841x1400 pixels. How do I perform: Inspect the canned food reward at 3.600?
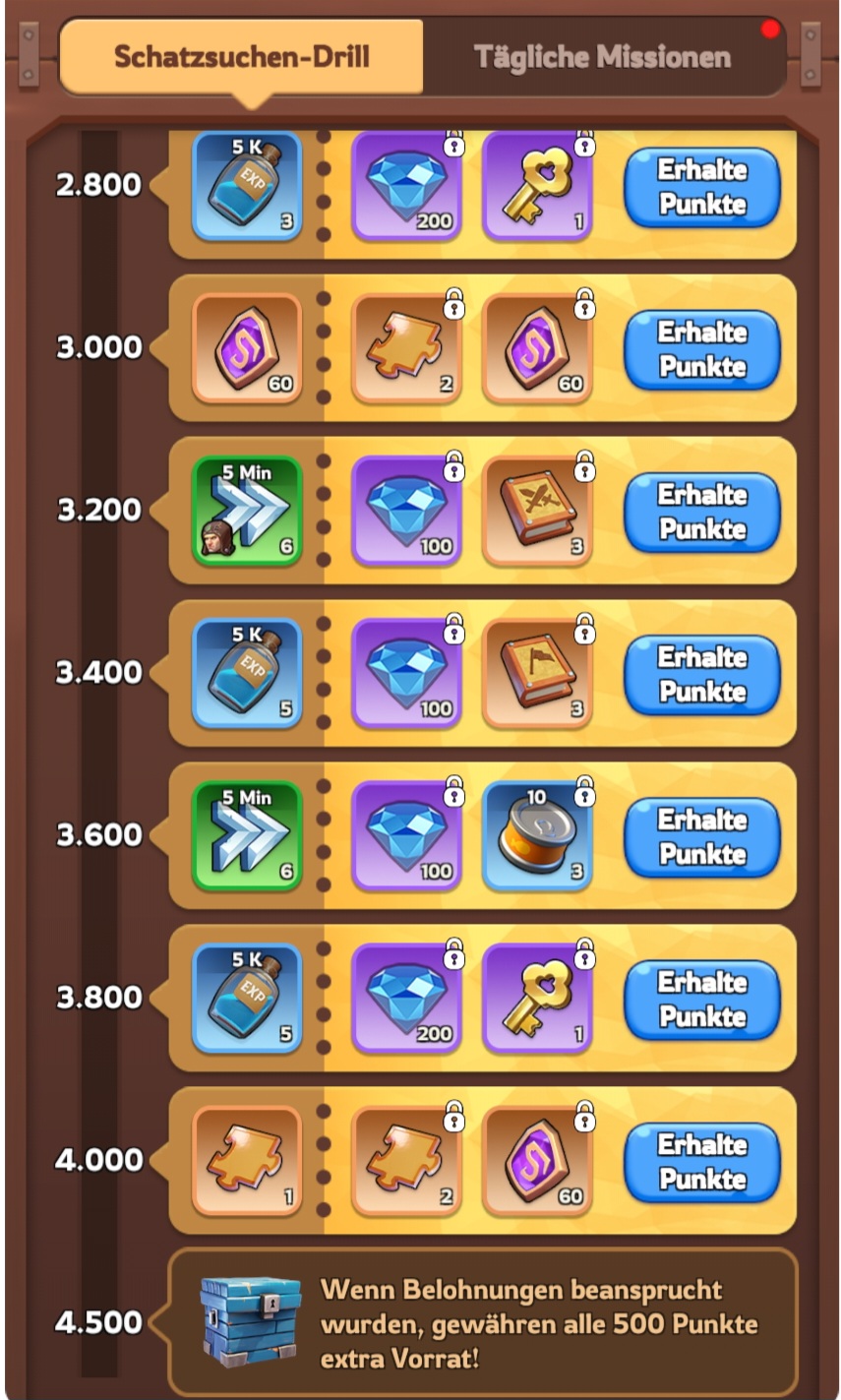536,836
